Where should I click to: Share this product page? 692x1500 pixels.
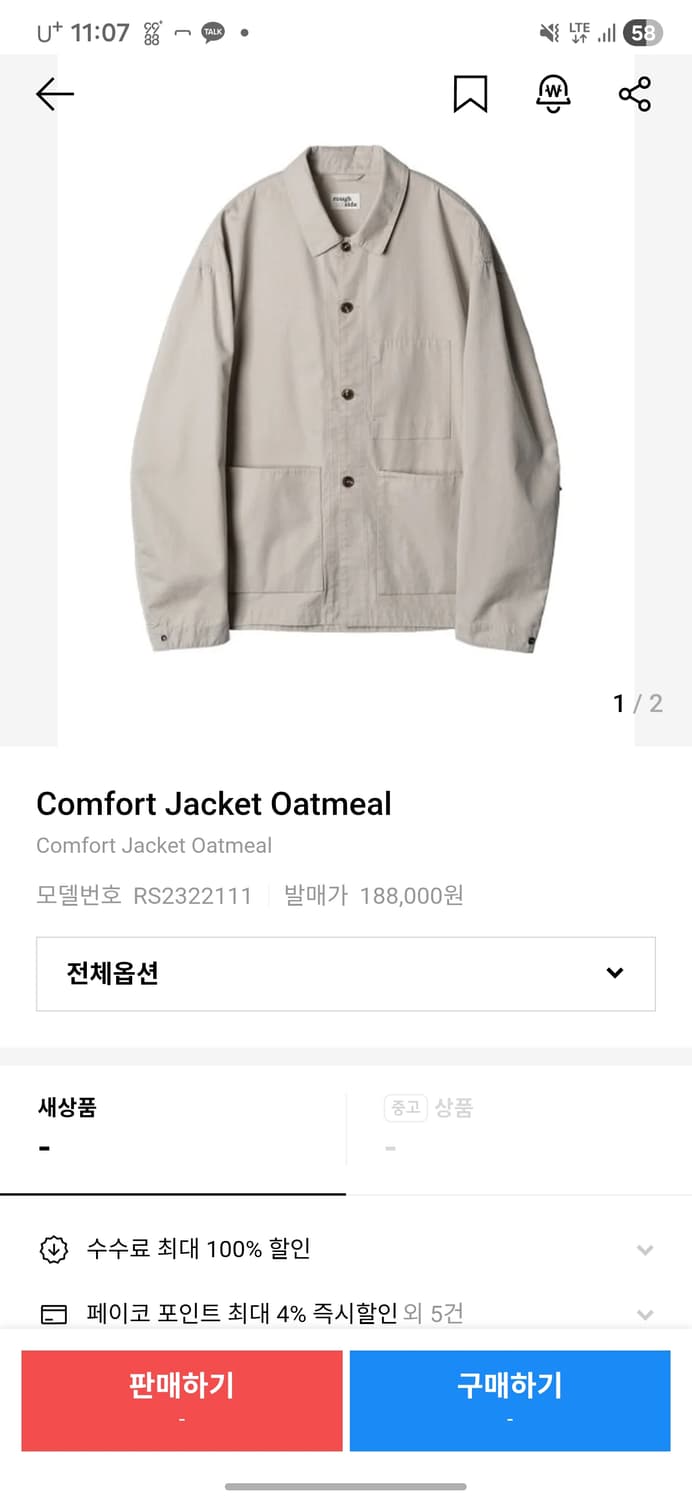635,94
